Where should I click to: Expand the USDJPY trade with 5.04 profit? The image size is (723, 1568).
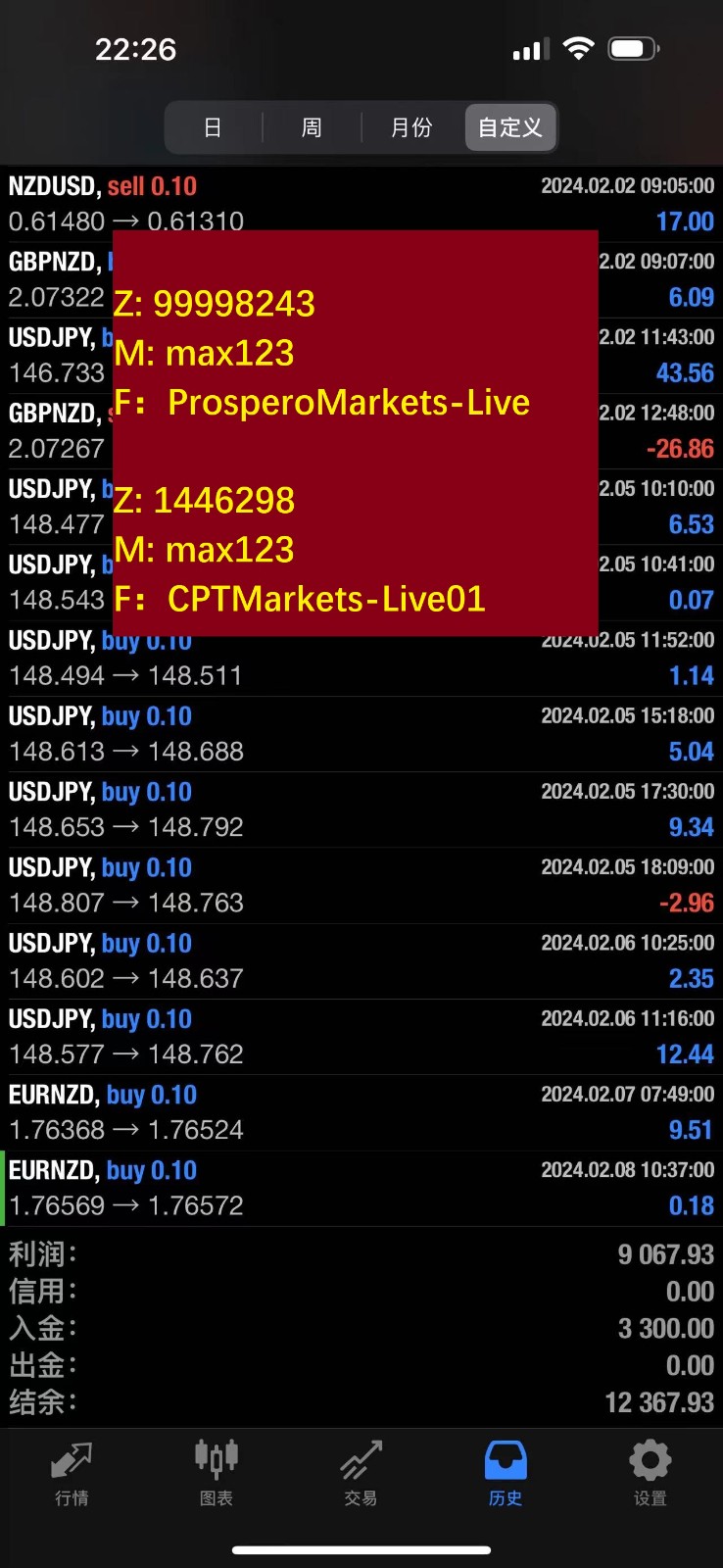click(x=361, y=734)
